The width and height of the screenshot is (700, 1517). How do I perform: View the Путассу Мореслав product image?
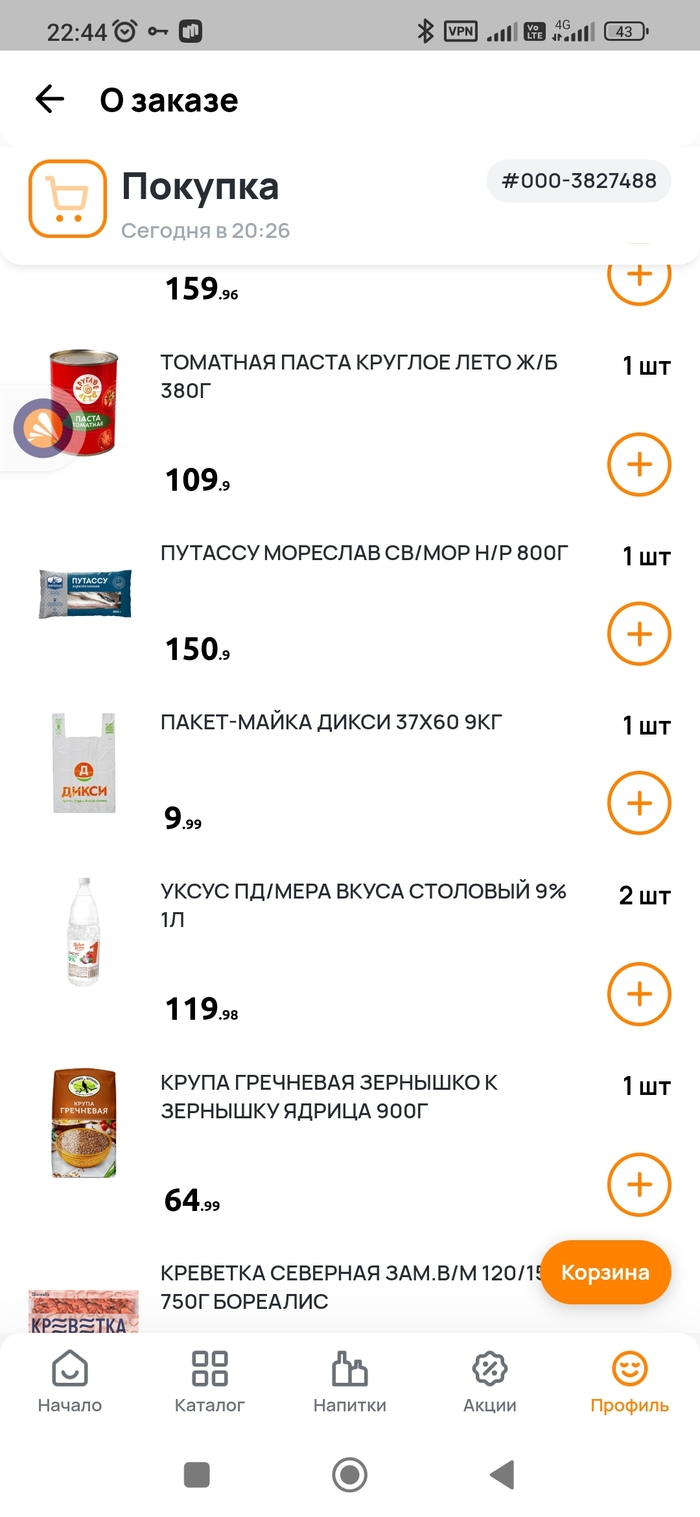click(85, 593)
